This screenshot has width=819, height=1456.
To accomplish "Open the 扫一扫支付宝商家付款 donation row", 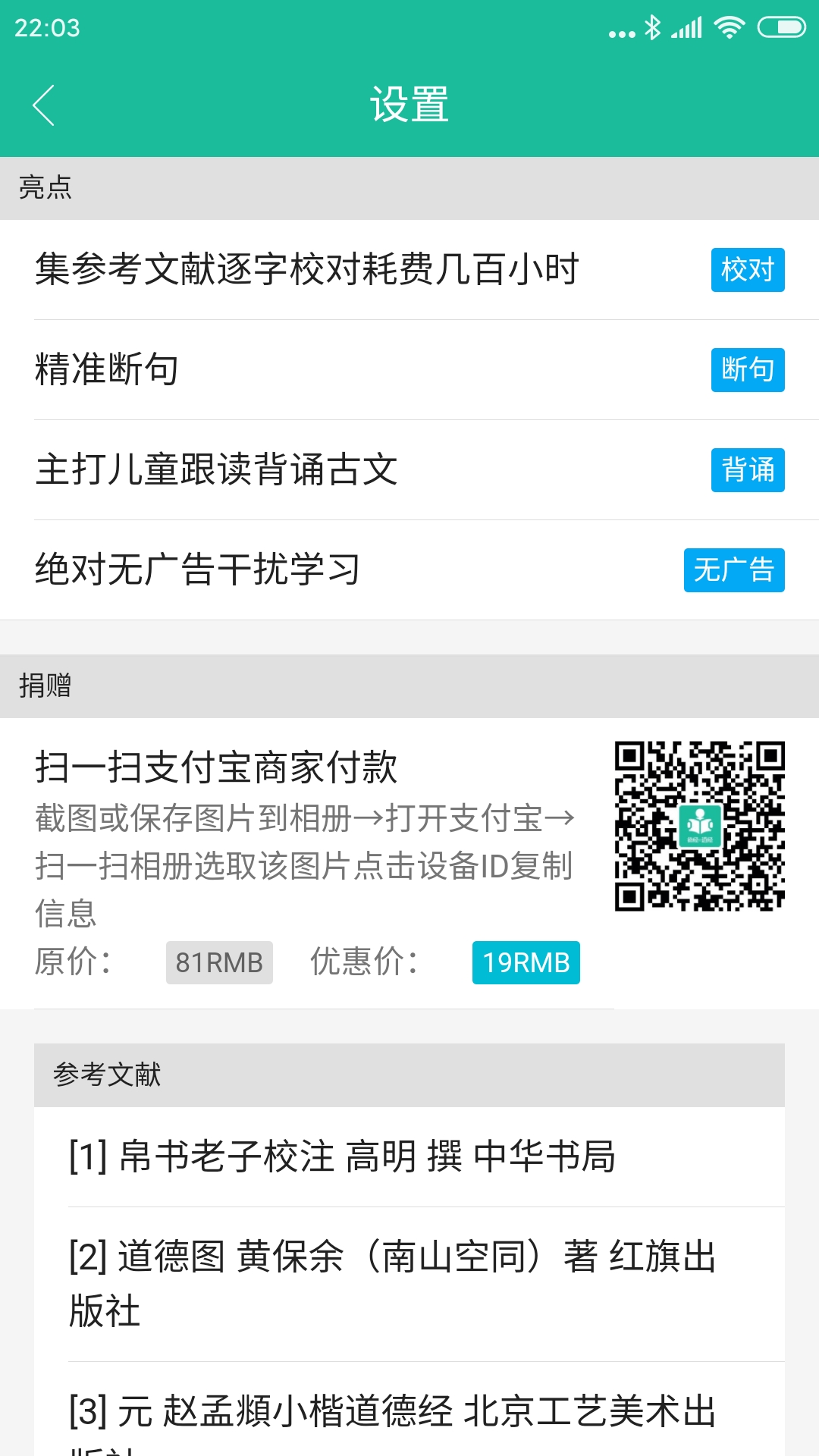I will [x=409, y=864].
